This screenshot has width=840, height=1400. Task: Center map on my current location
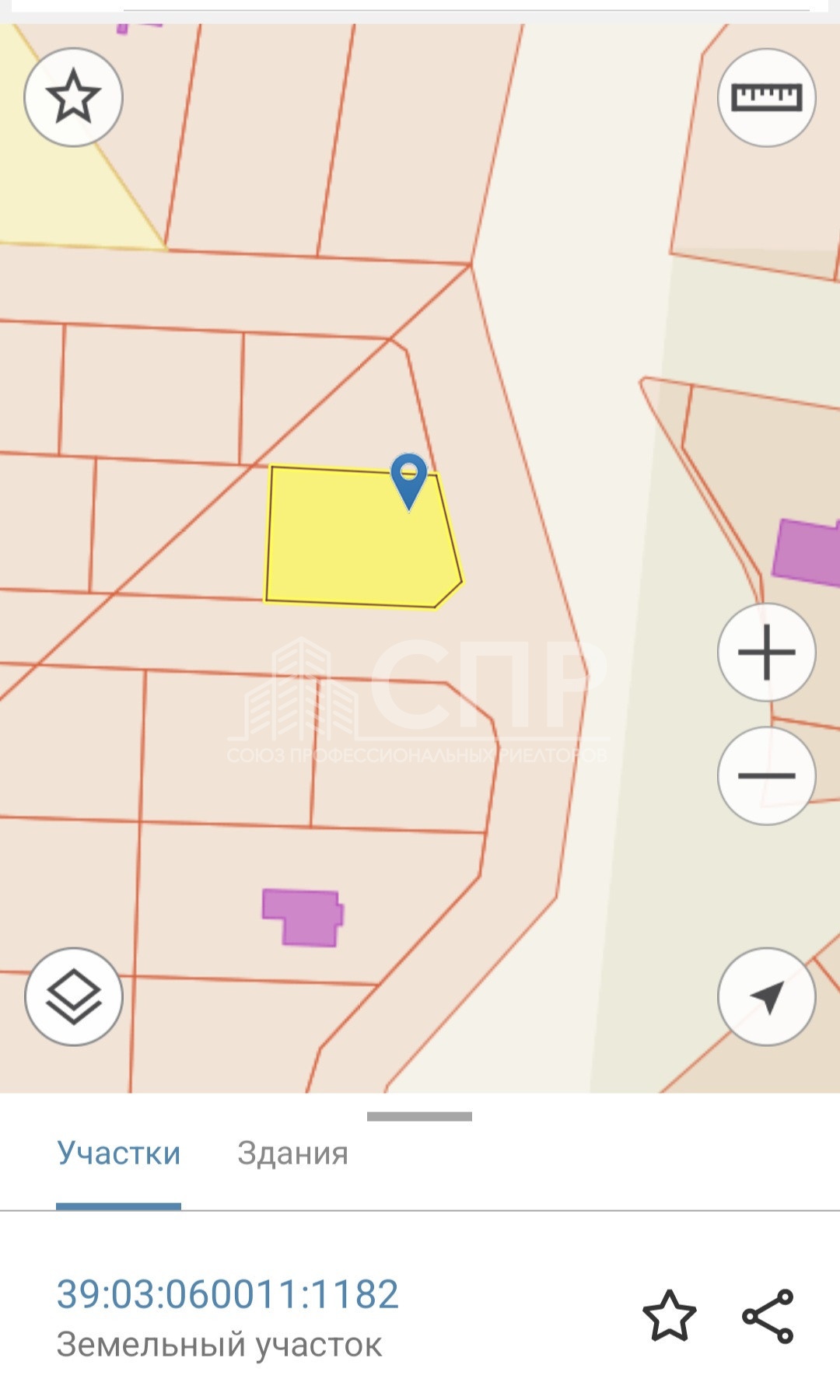point(766,996)
